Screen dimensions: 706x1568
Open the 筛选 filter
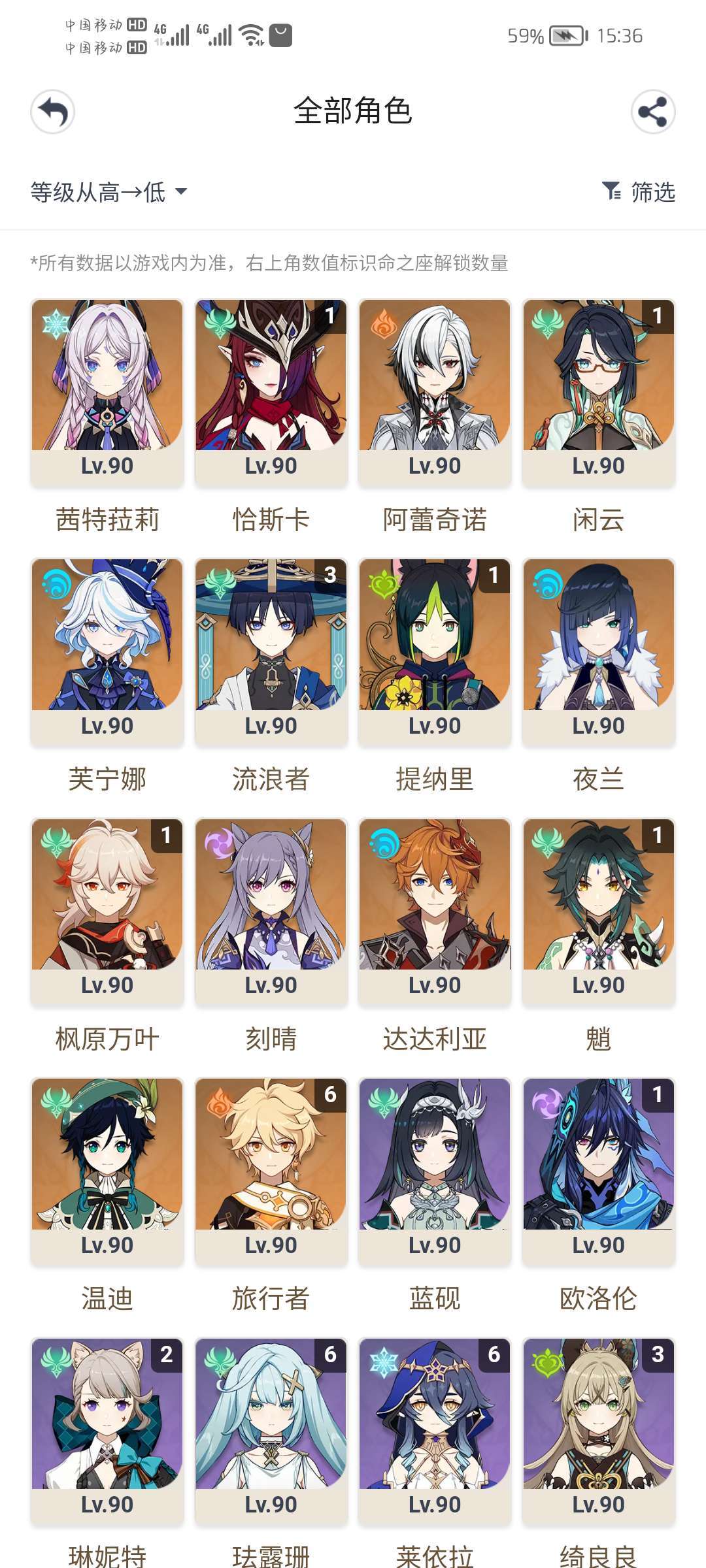[x=639, y=192]
